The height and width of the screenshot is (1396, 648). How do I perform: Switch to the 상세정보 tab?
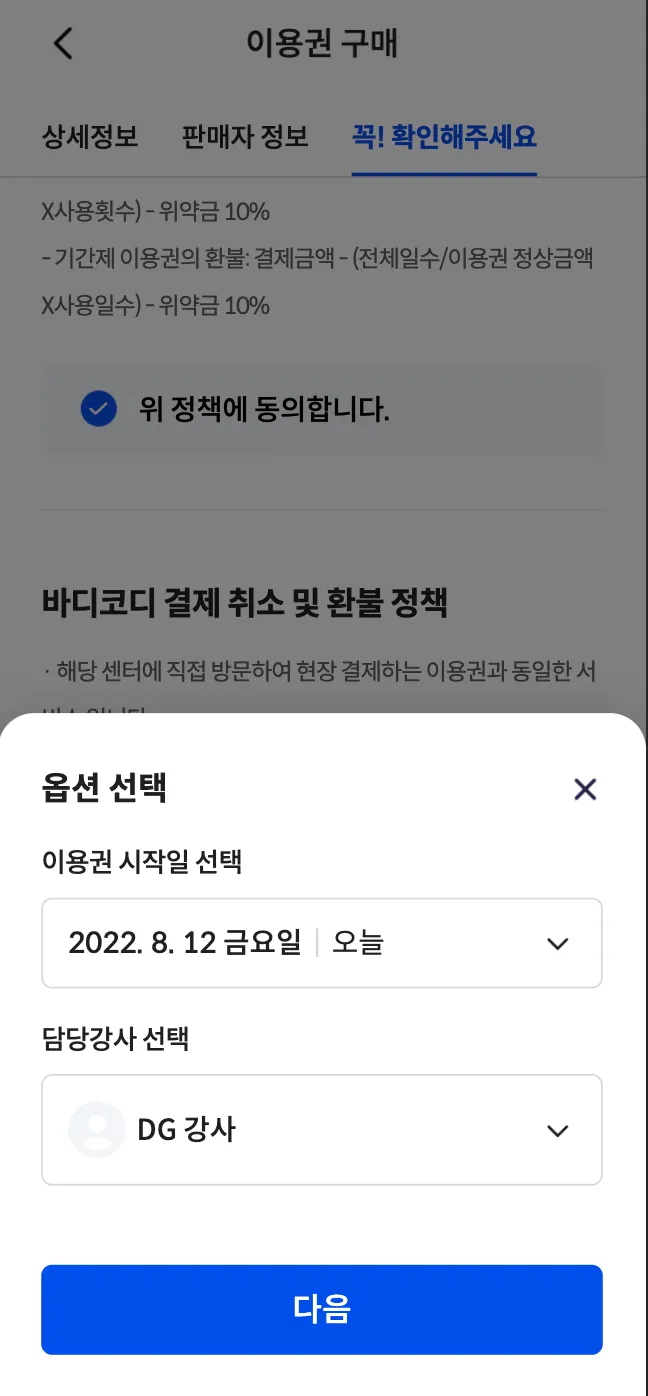tap(90, 136)
